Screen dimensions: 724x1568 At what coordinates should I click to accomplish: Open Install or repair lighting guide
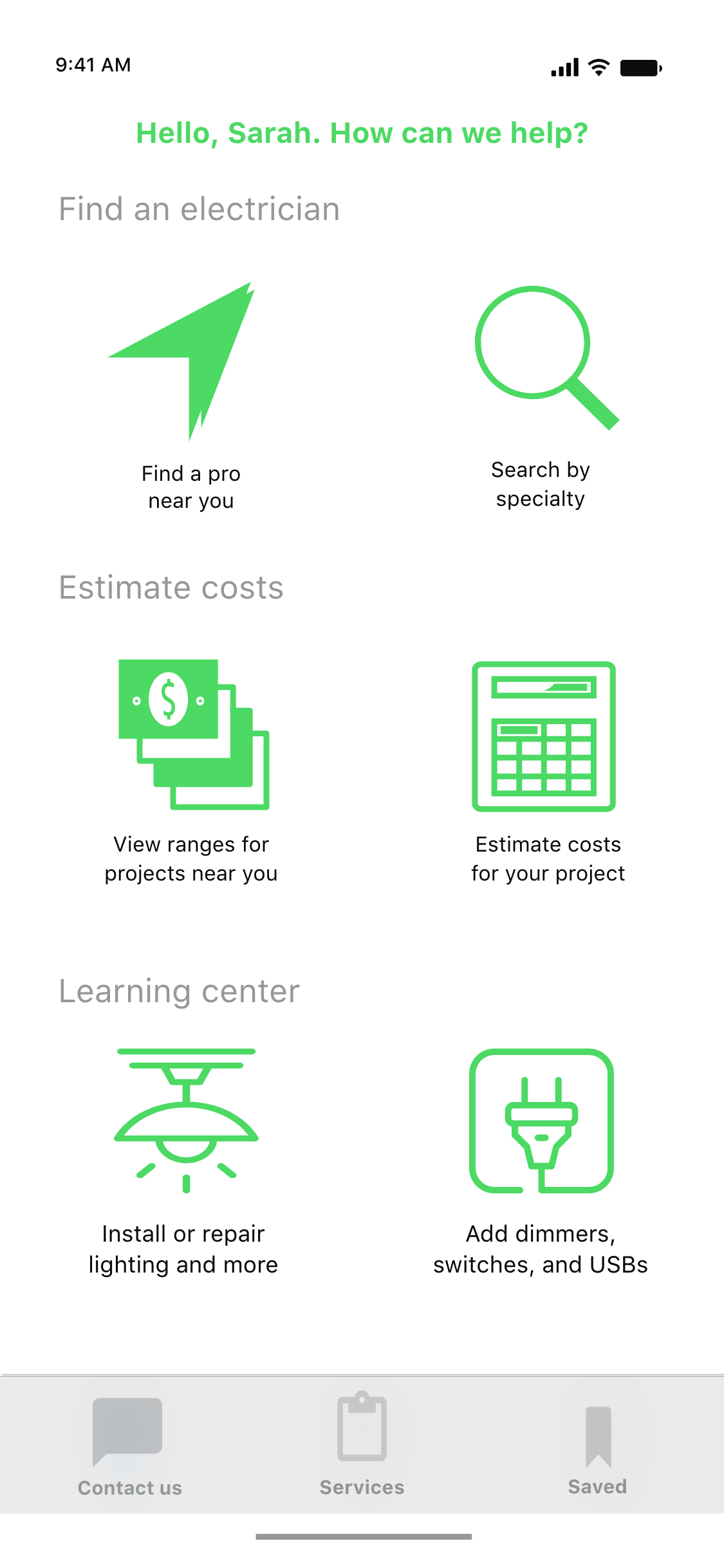tap(183, 1162)
